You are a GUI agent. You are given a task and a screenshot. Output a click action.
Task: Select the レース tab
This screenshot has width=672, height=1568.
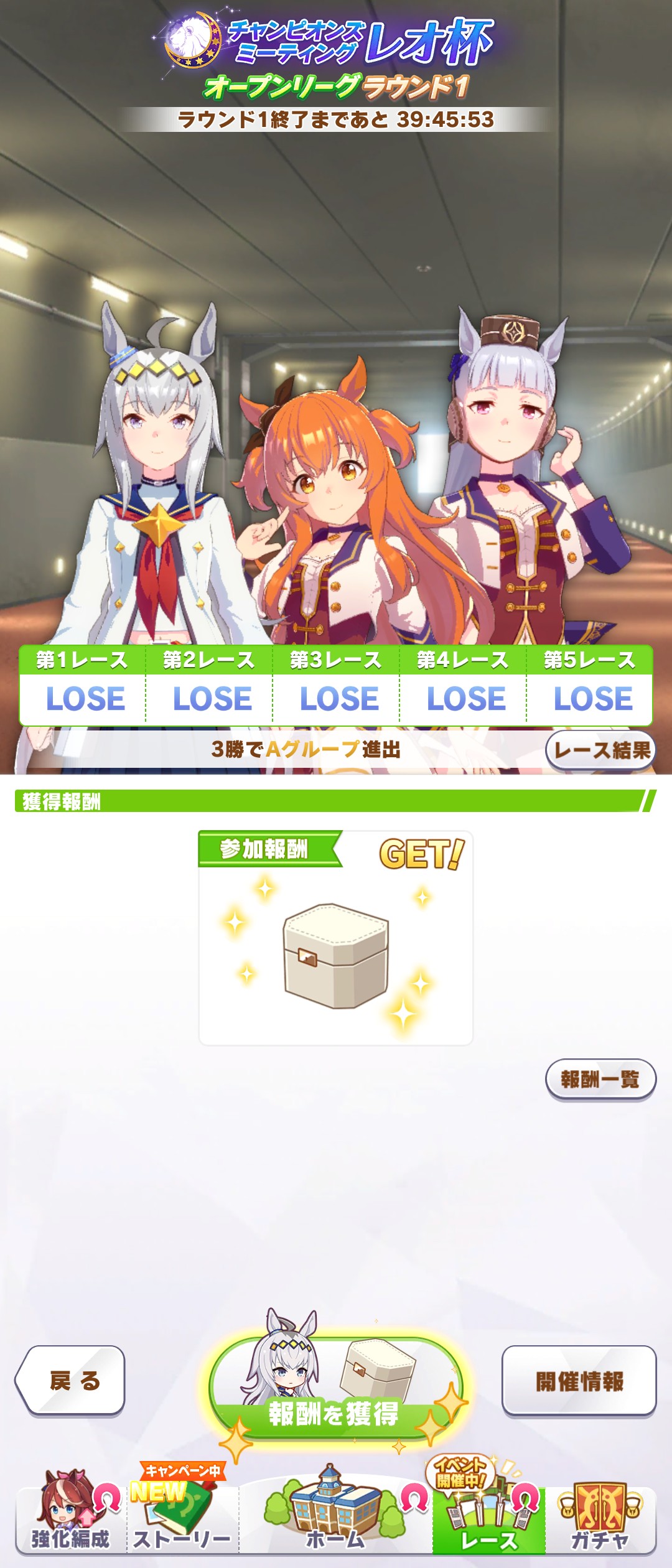pos(489,1518)
